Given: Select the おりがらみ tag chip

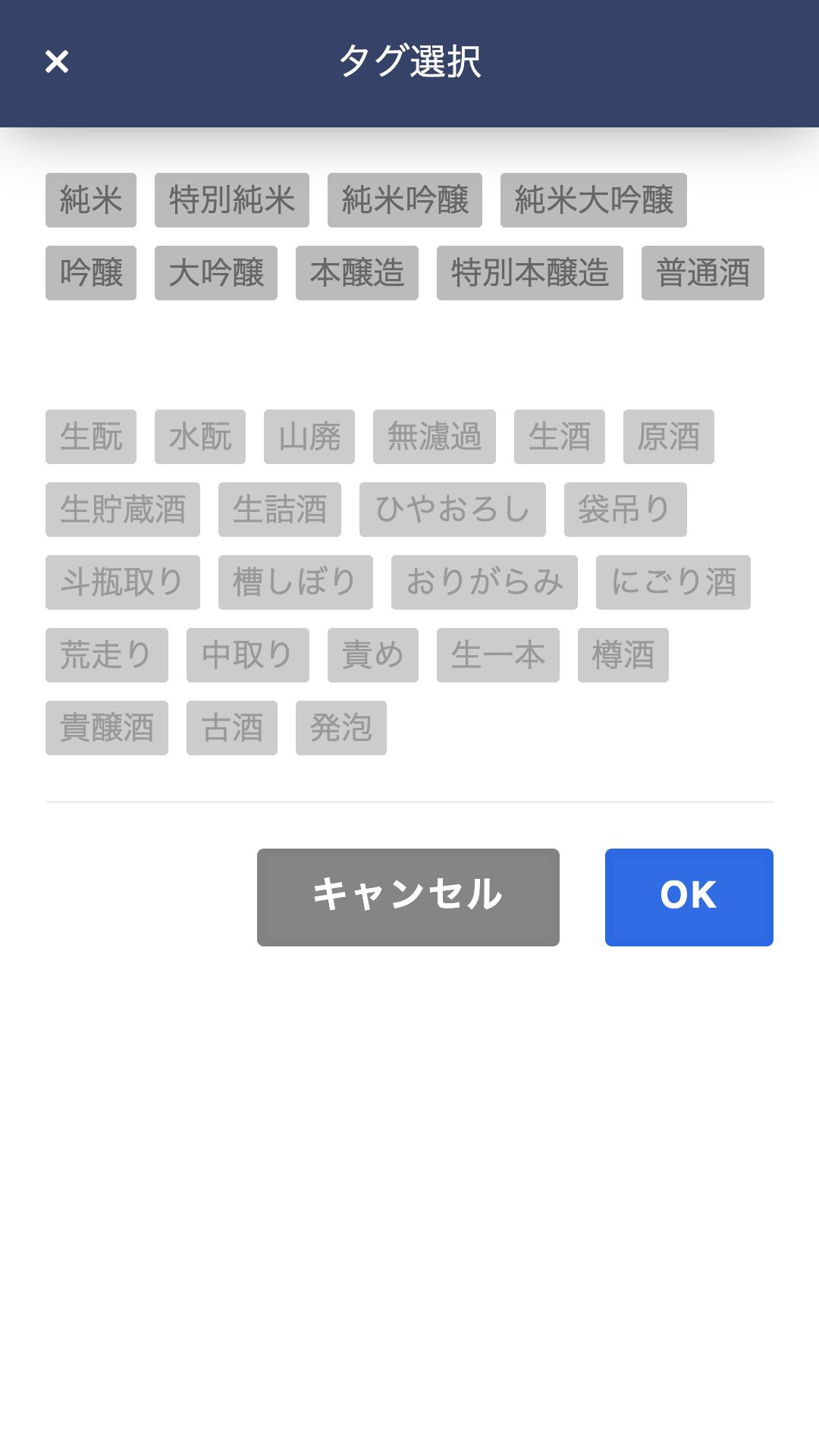Looking at the screenshot, I should tap(485, 582).
